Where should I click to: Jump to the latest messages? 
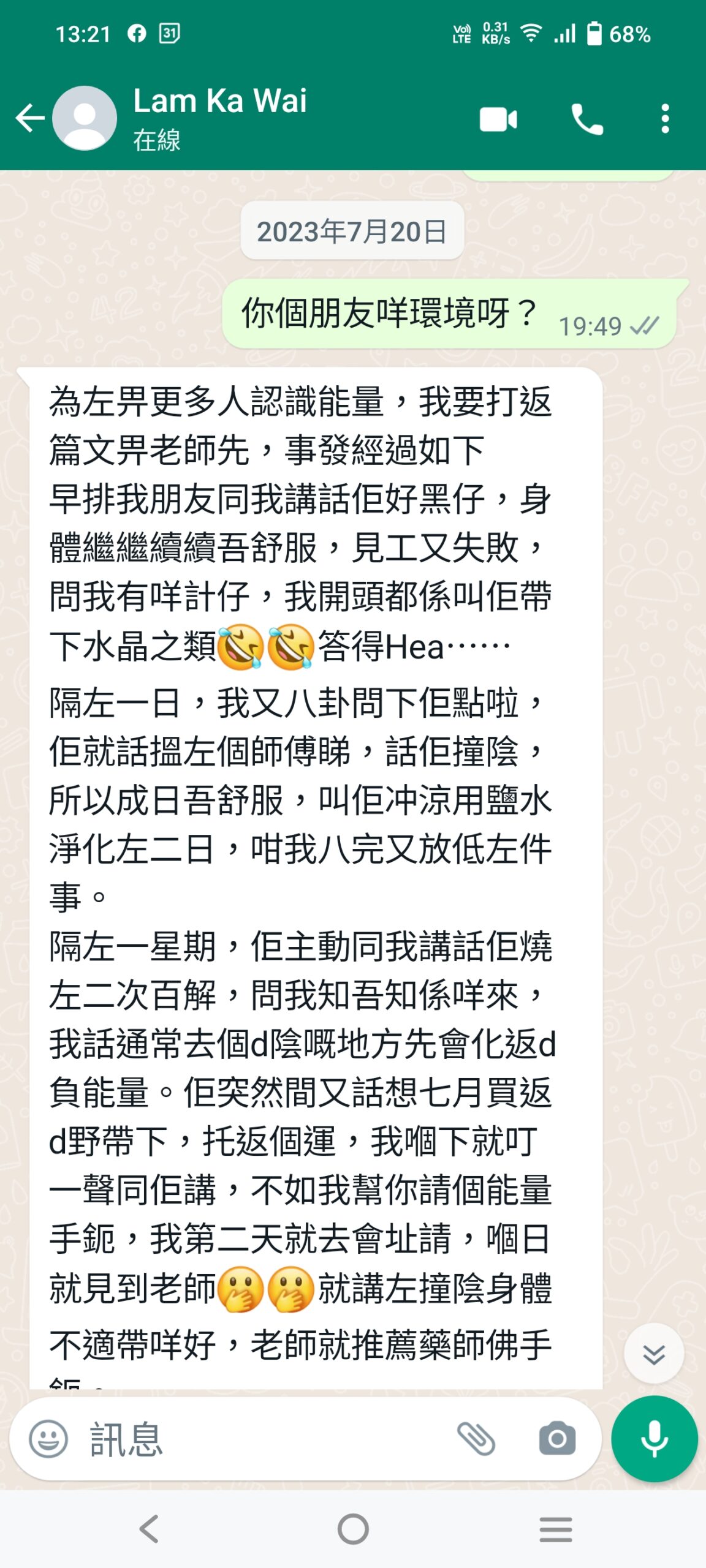pyautogui.click(x=654, y=1353)
